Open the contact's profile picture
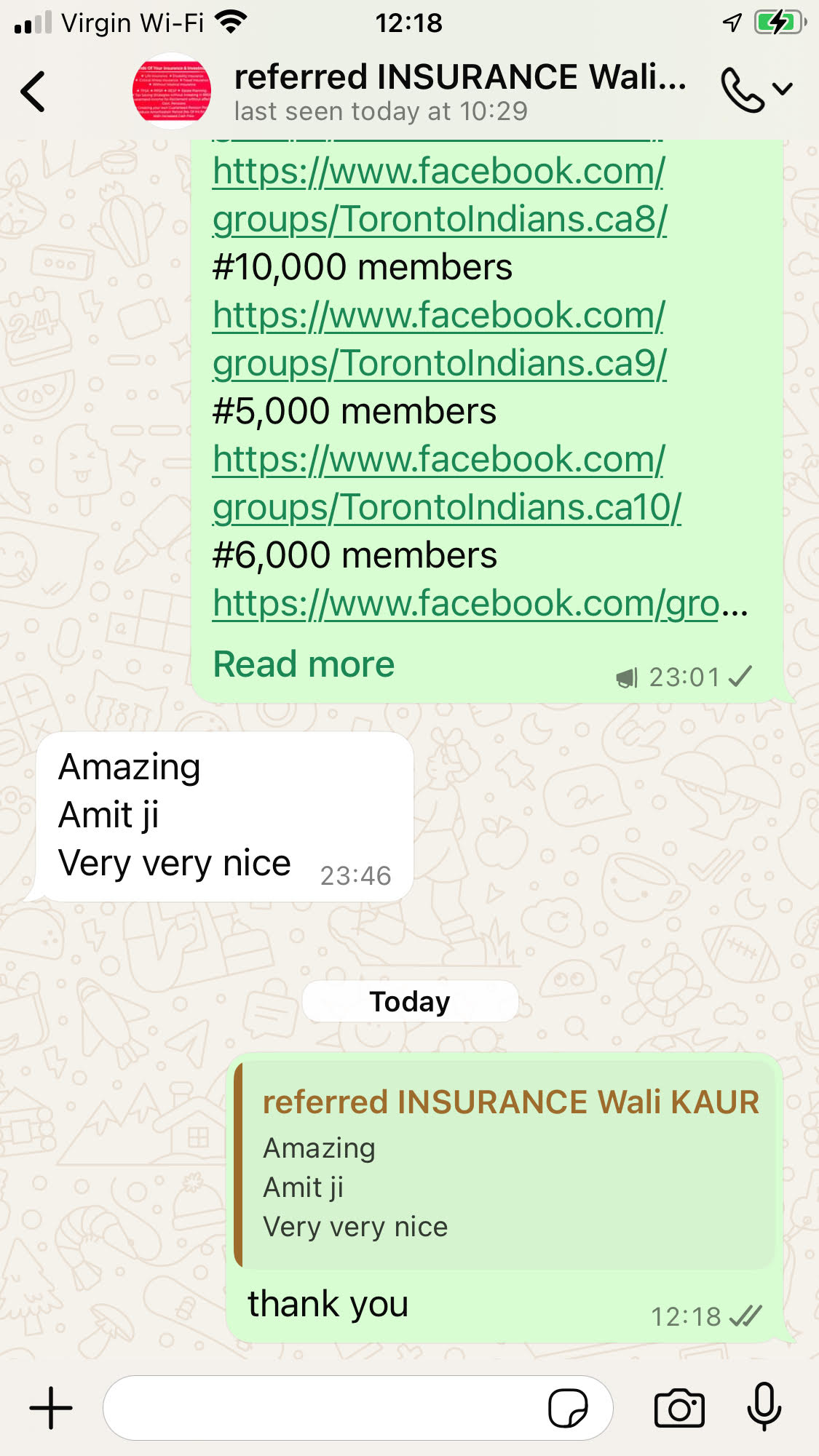The image size is (819, 1456). (x=172, y=92)
